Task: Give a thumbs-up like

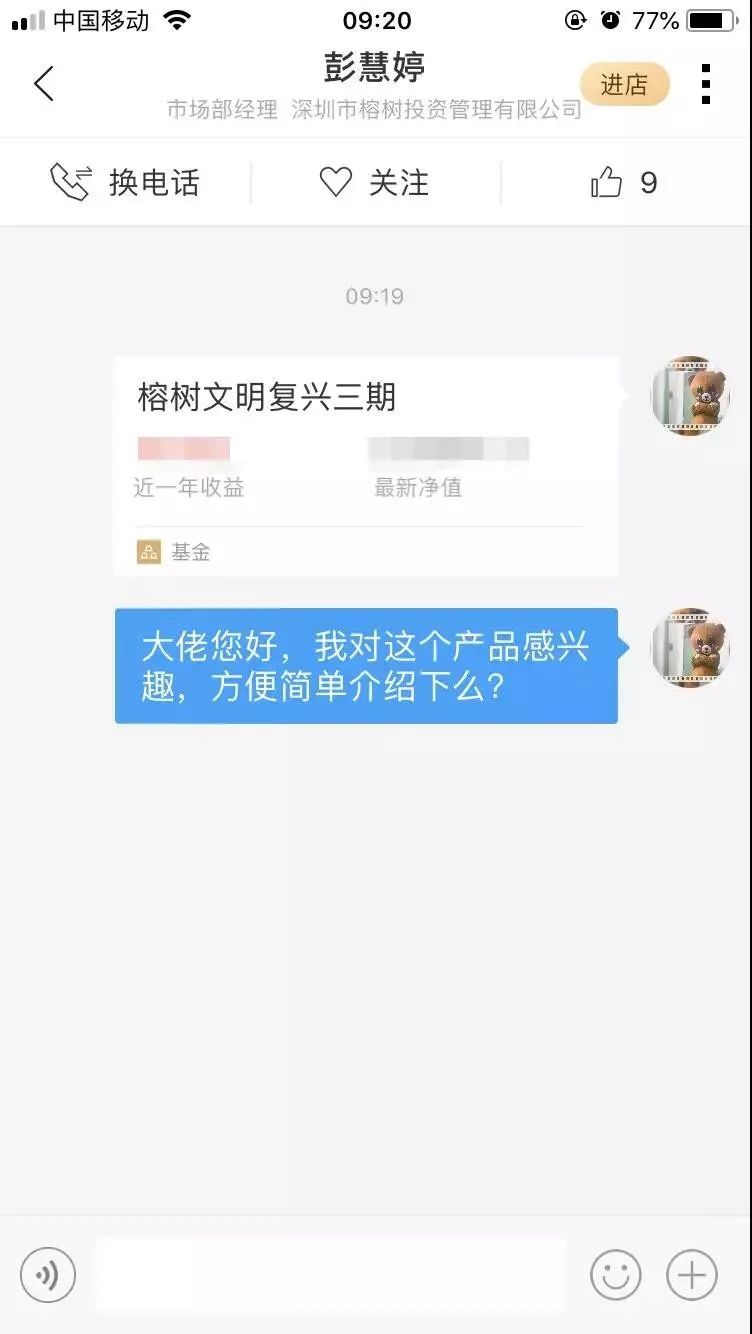Action: [623, 183]
